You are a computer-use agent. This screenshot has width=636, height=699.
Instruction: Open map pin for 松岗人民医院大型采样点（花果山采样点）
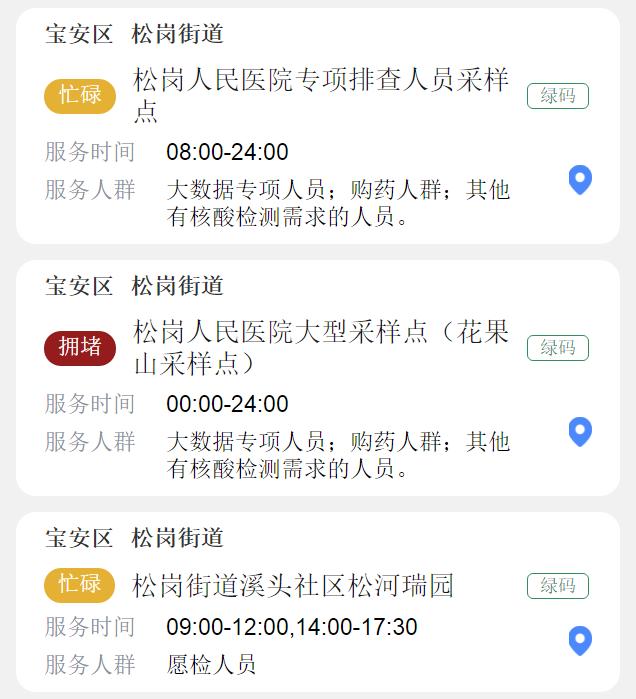580,432
